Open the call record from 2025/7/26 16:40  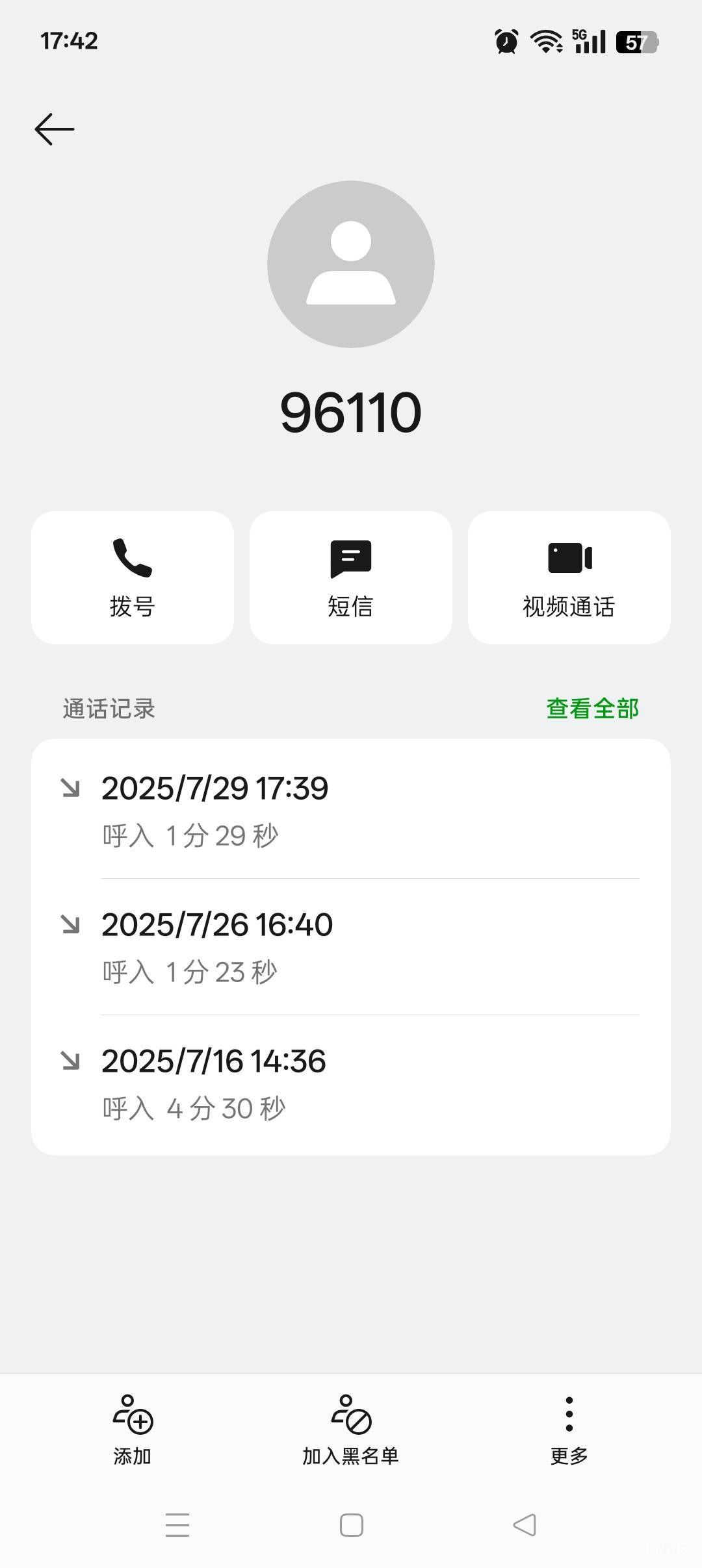351,947
